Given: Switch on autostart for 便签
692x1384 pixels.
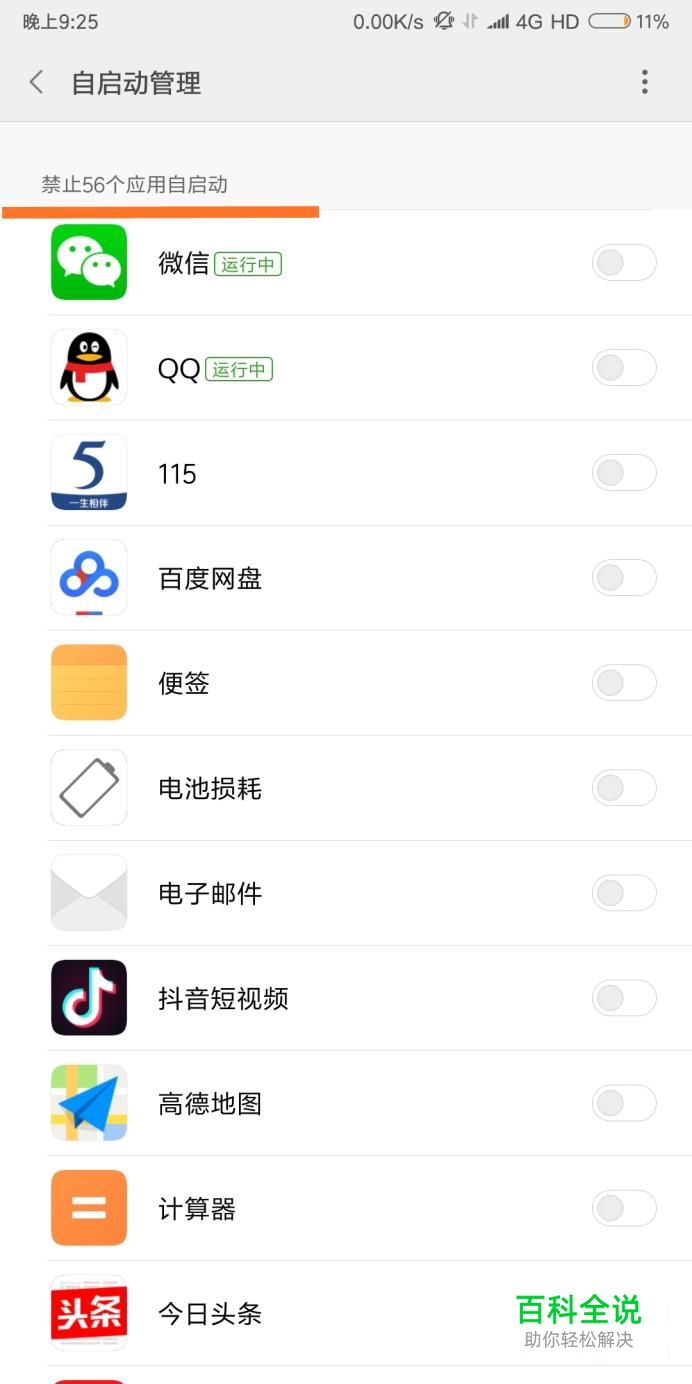Looking at the screenshot, I should pos(624,683).
